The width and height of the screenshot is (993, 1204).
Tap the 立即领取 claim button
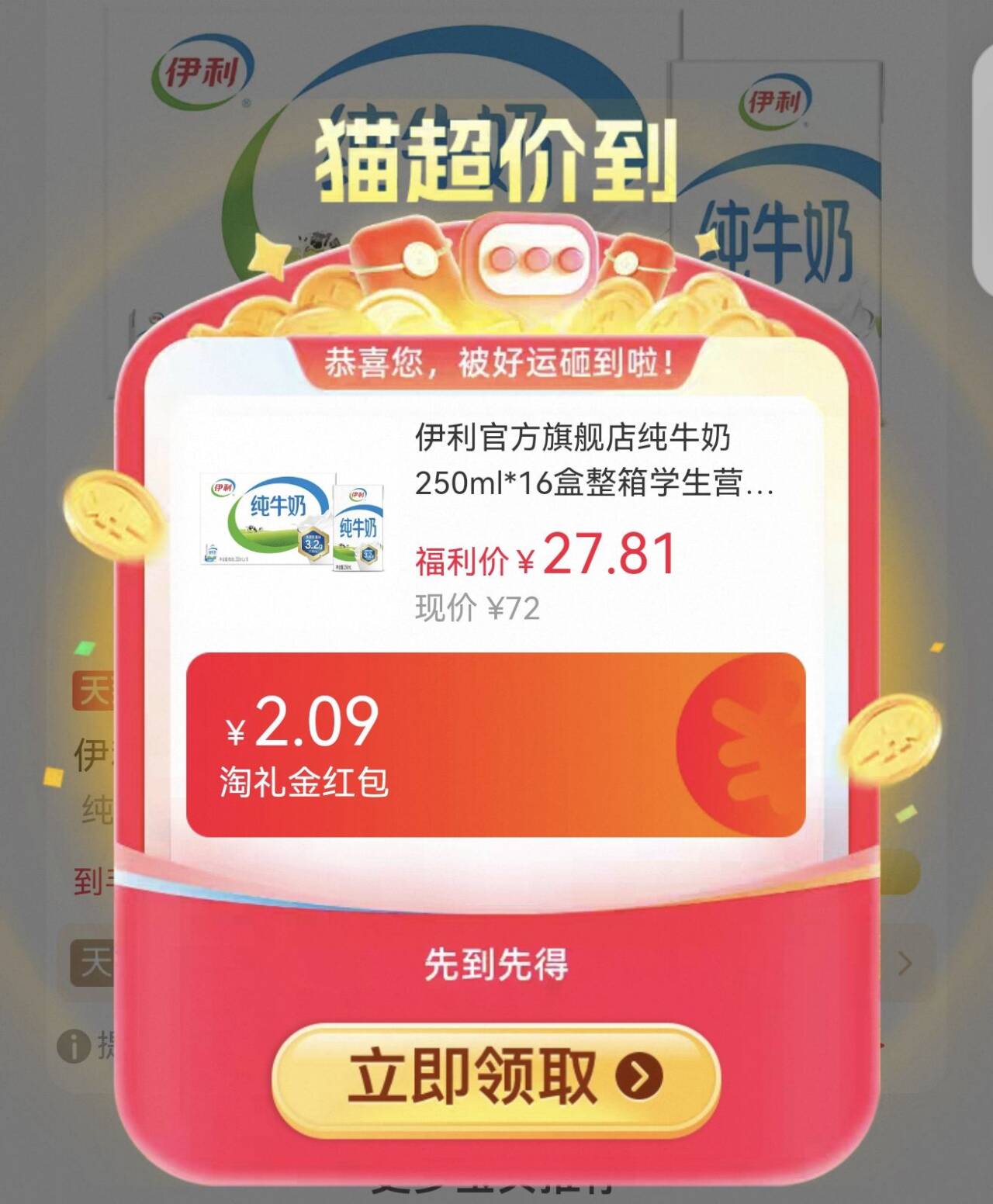(x=496, y=1078)
